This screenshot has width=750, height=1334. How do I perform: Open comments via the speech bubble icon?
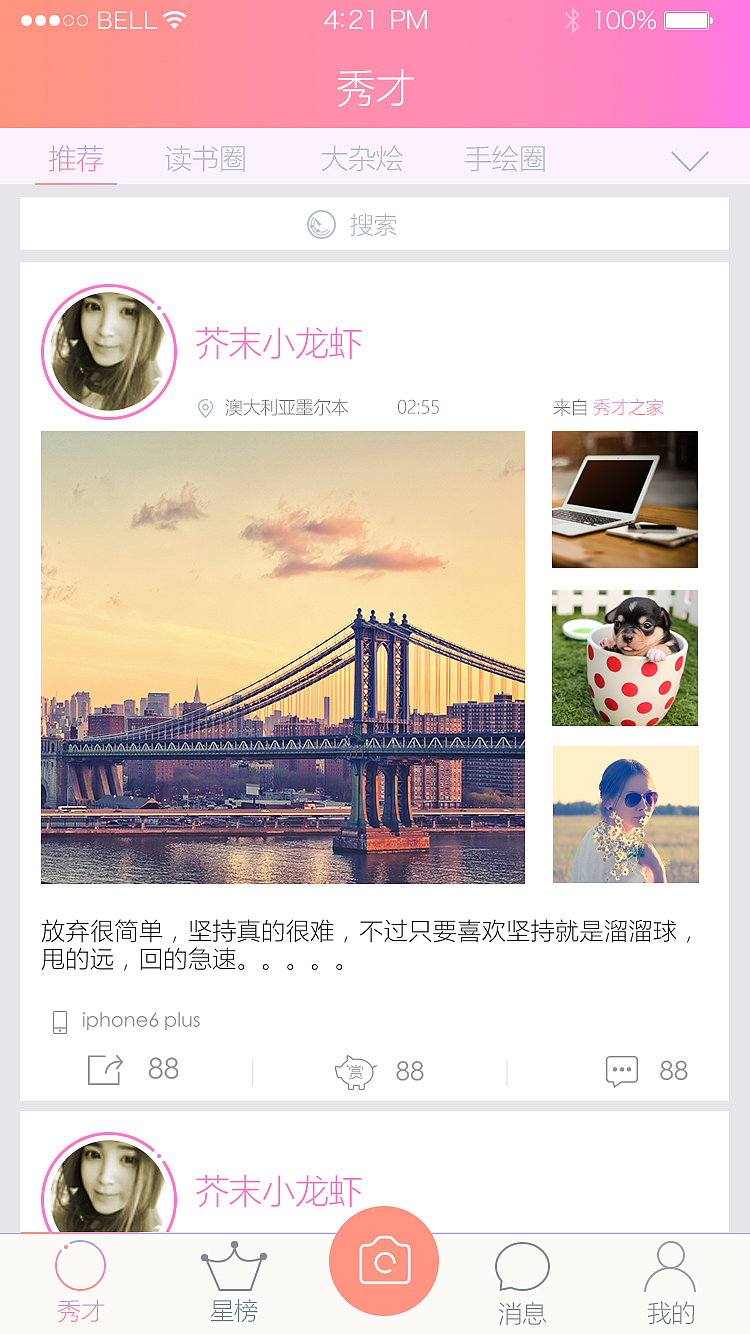(622, 1069)
